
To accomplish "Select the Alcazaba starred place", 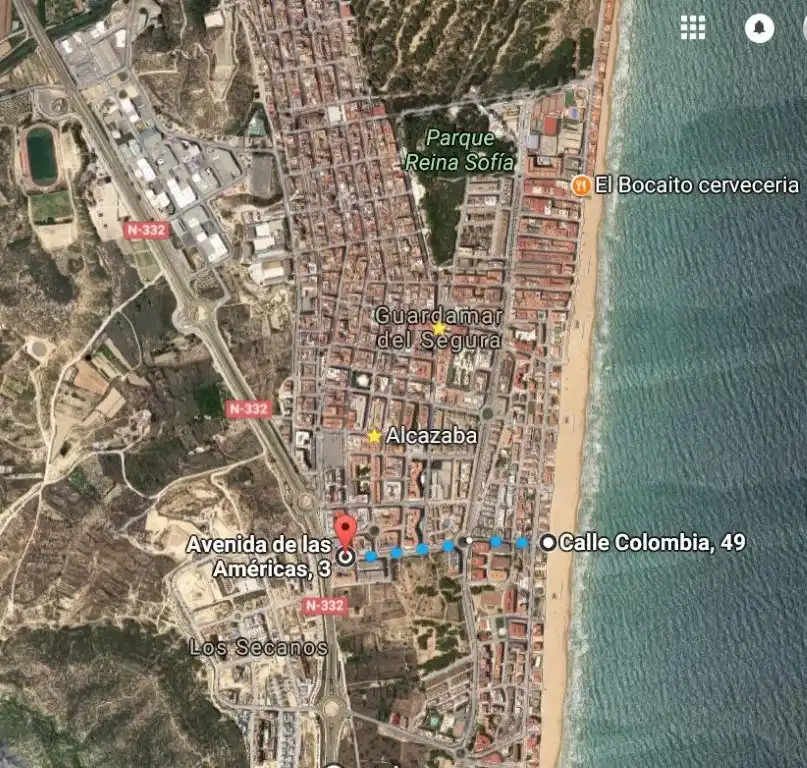I will (374, 436).
